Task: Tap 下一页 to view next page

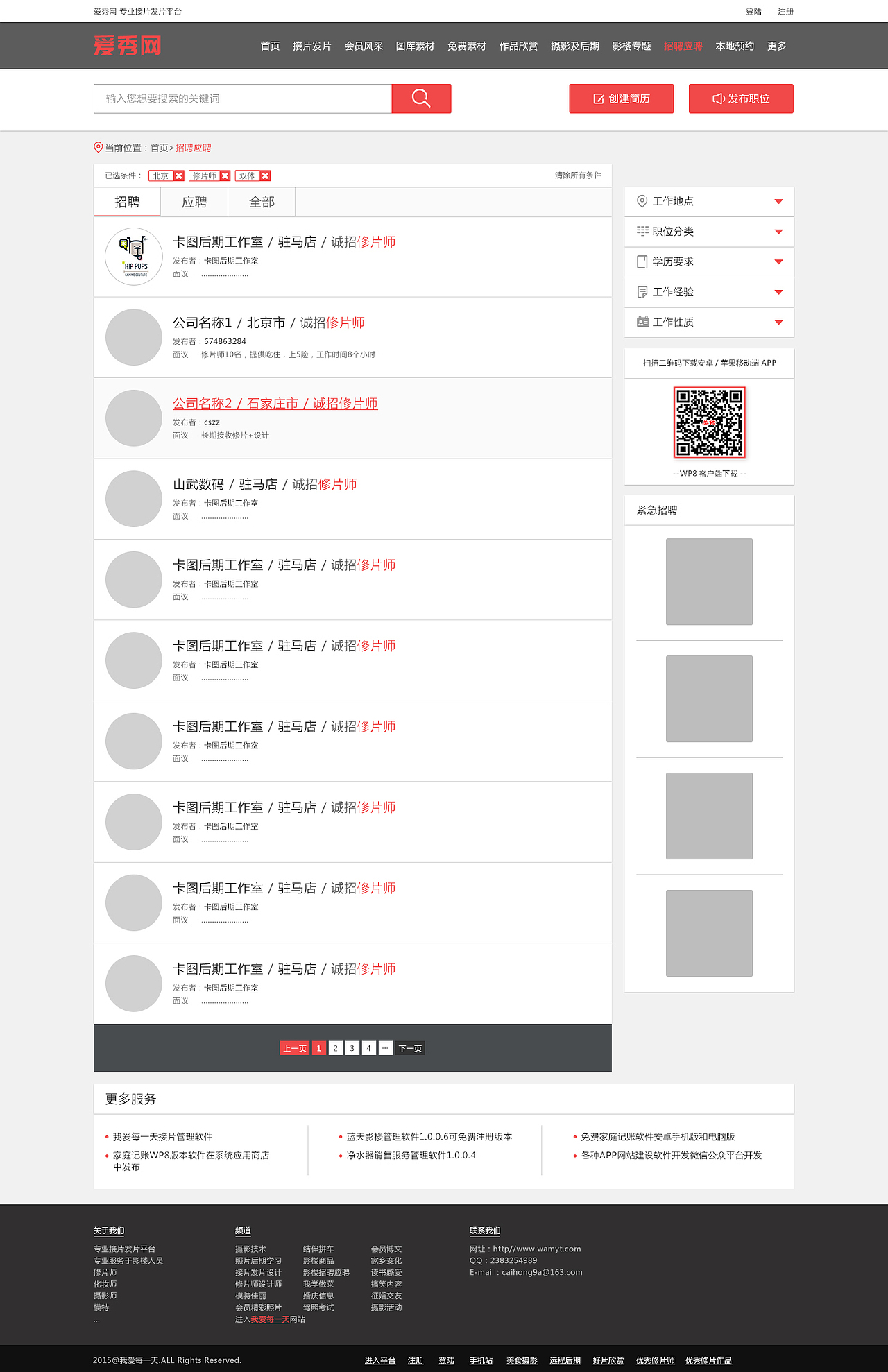Action: (410, 1048)
